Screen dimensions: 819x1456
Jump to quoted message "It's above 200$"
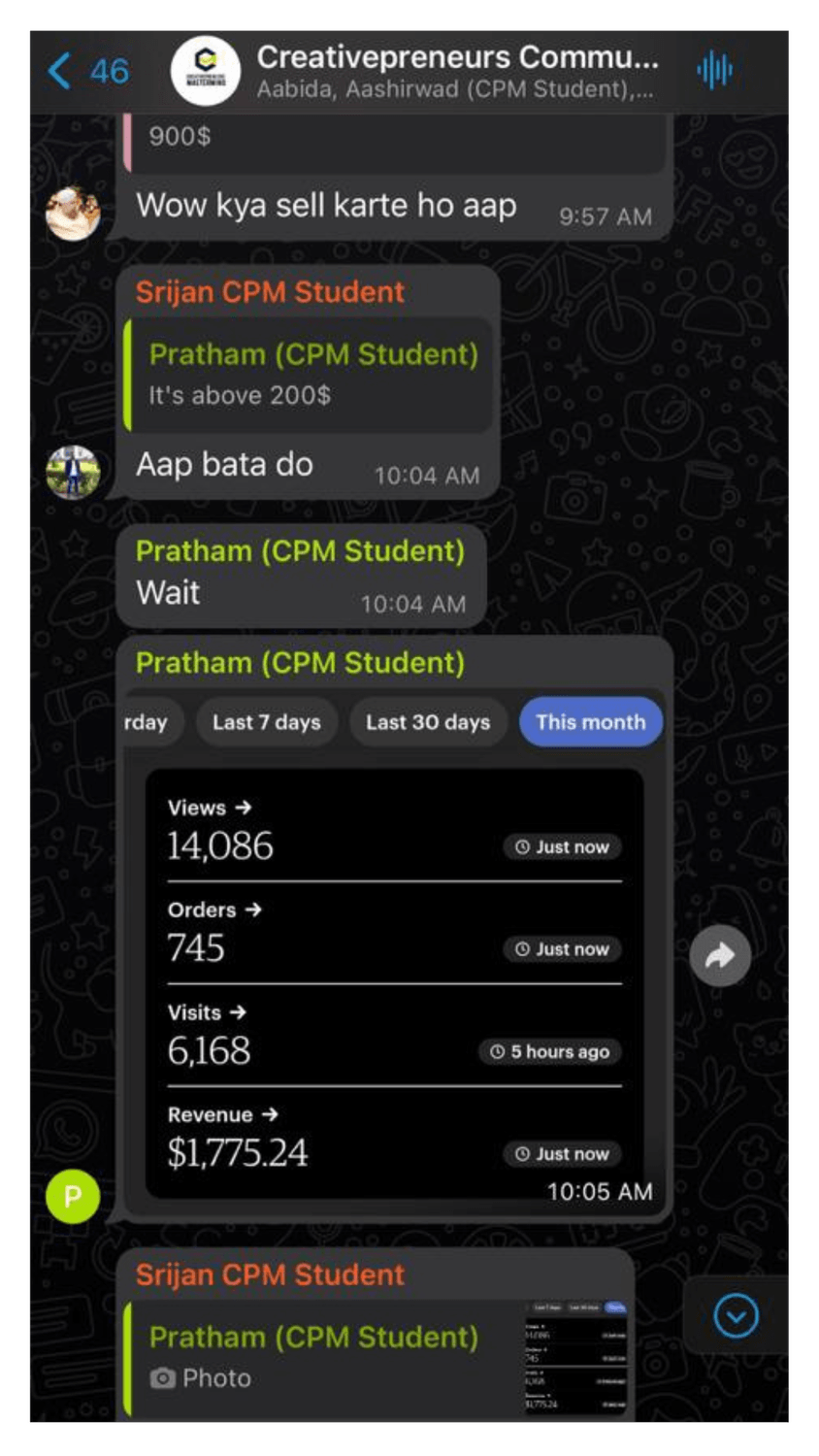tap(311, 375)
